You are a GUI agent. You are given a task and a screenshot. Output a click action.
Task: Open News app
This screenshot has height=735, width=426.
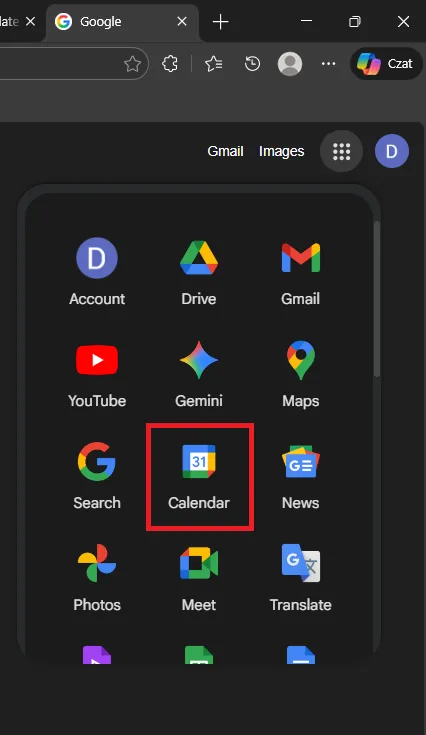click(300, 476)
